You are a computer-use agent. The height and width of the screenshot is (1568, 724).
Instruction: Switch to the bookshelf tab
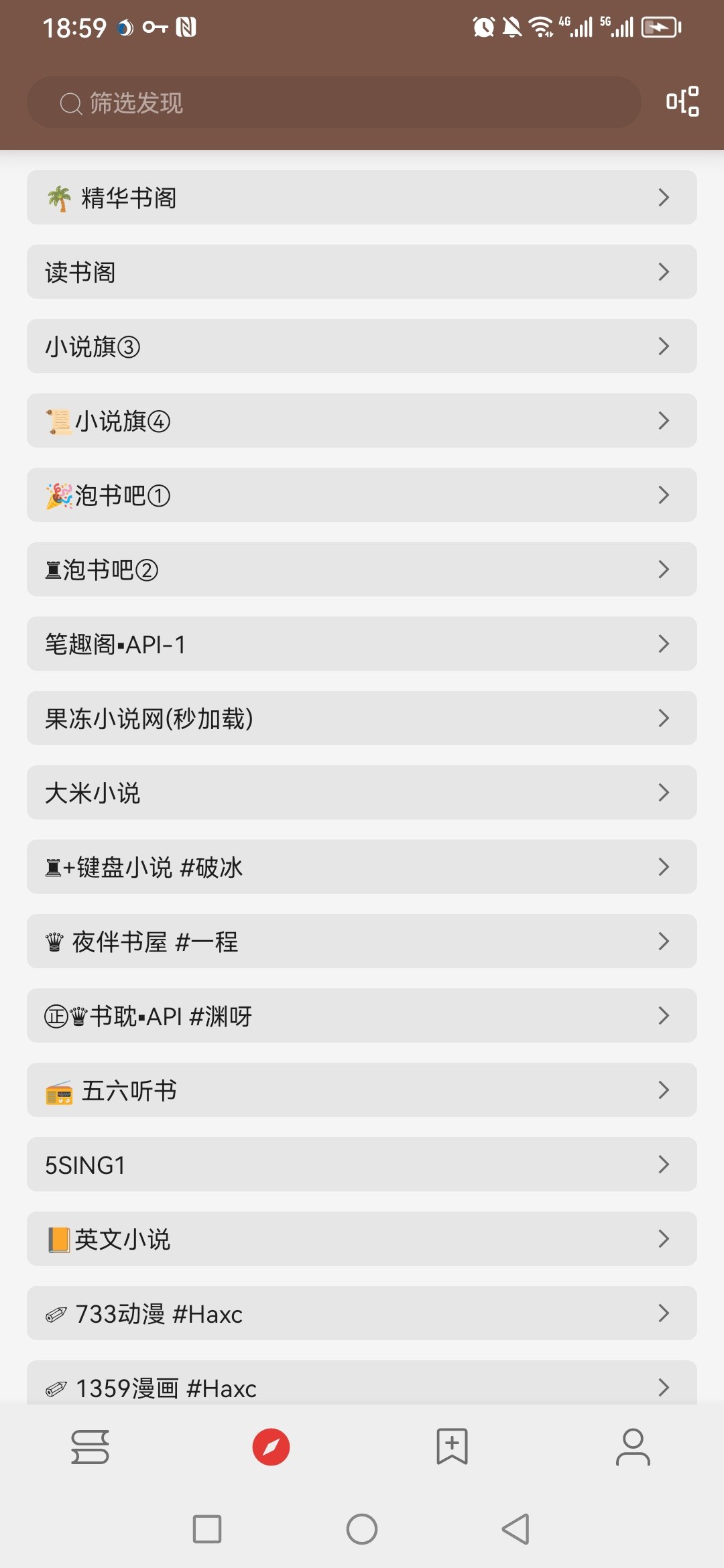[x=90, y=1447]
